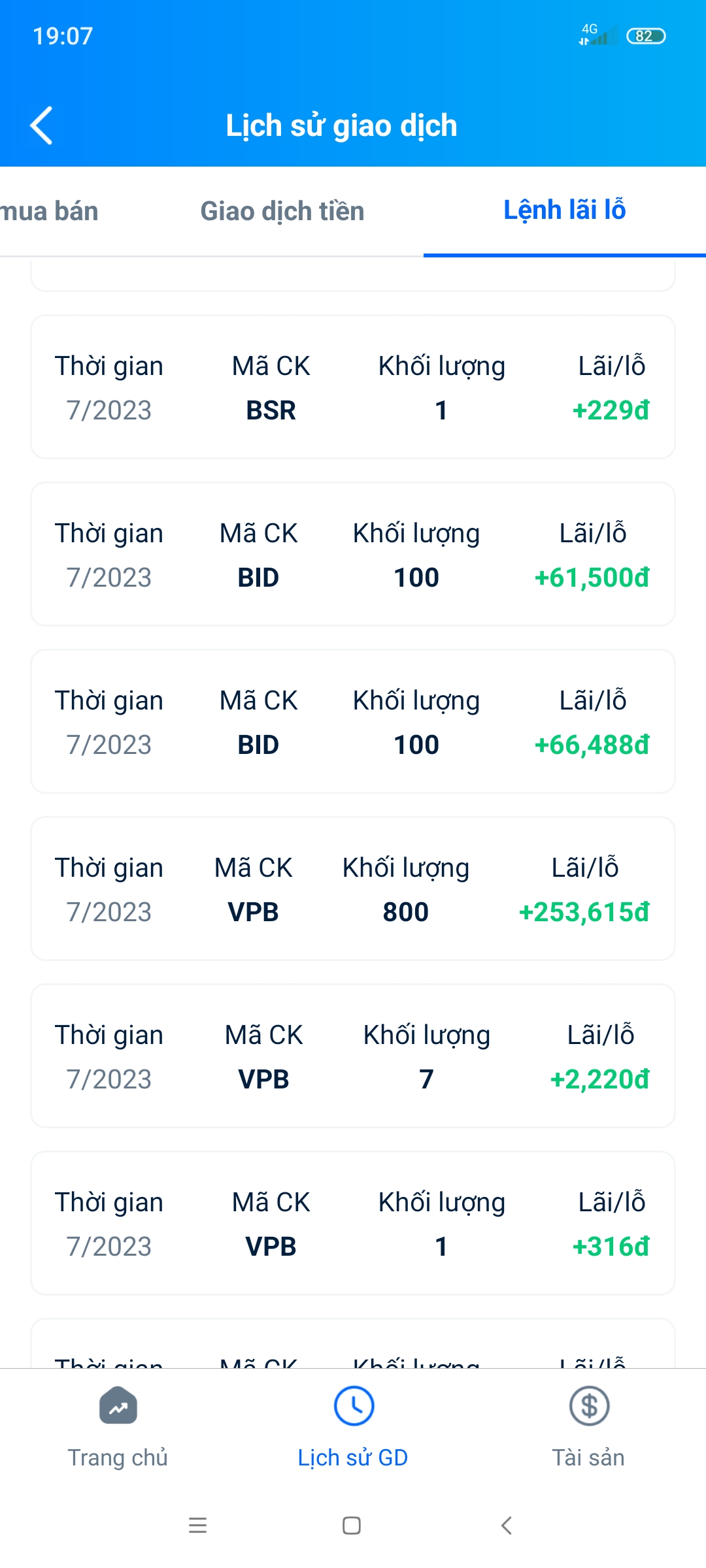The width and height of the screenshot is (706, 1568).
Task: Switch to the Giao dịch tiền tab
Action: 282,210
